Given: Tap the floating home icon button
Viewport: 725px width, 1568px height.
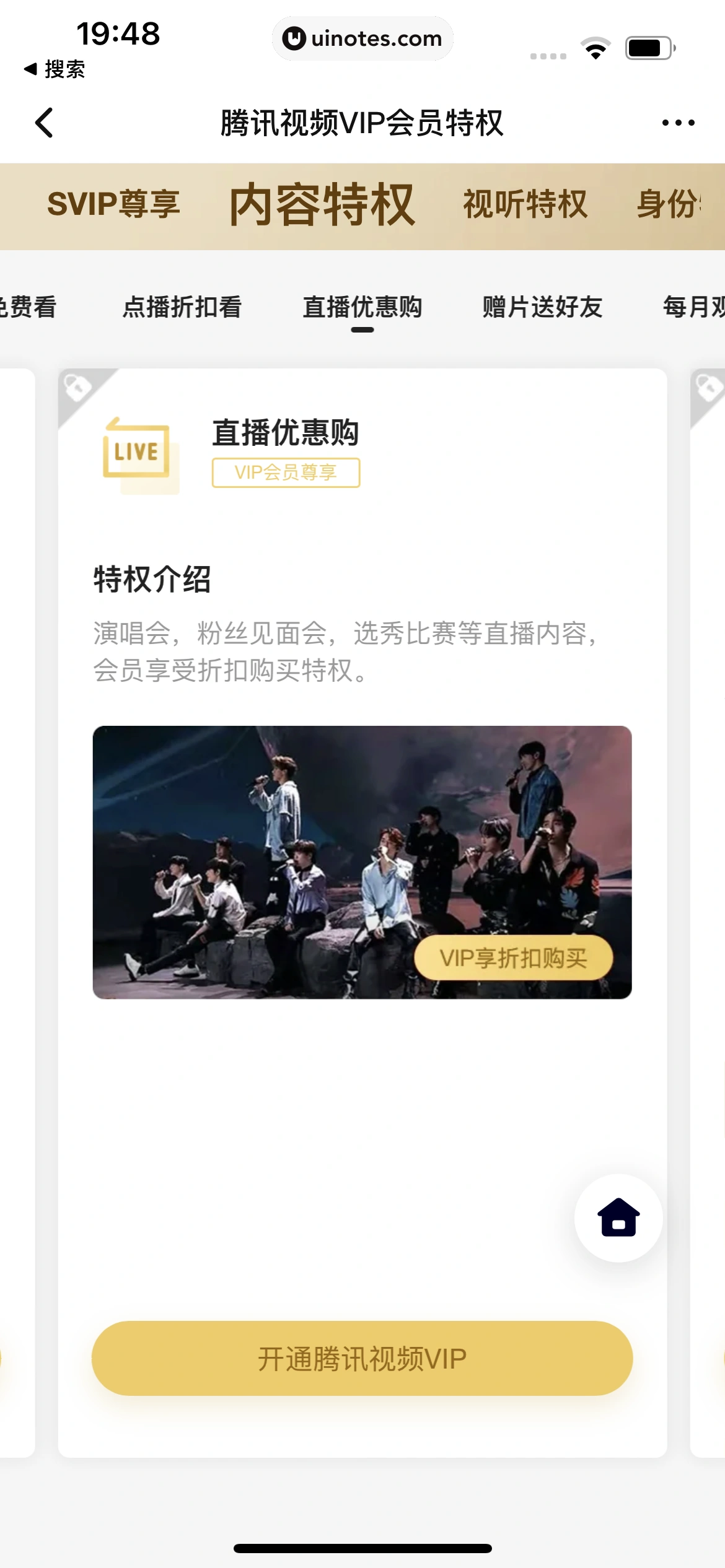Looking at the screenshot, I should point(618,1218).
